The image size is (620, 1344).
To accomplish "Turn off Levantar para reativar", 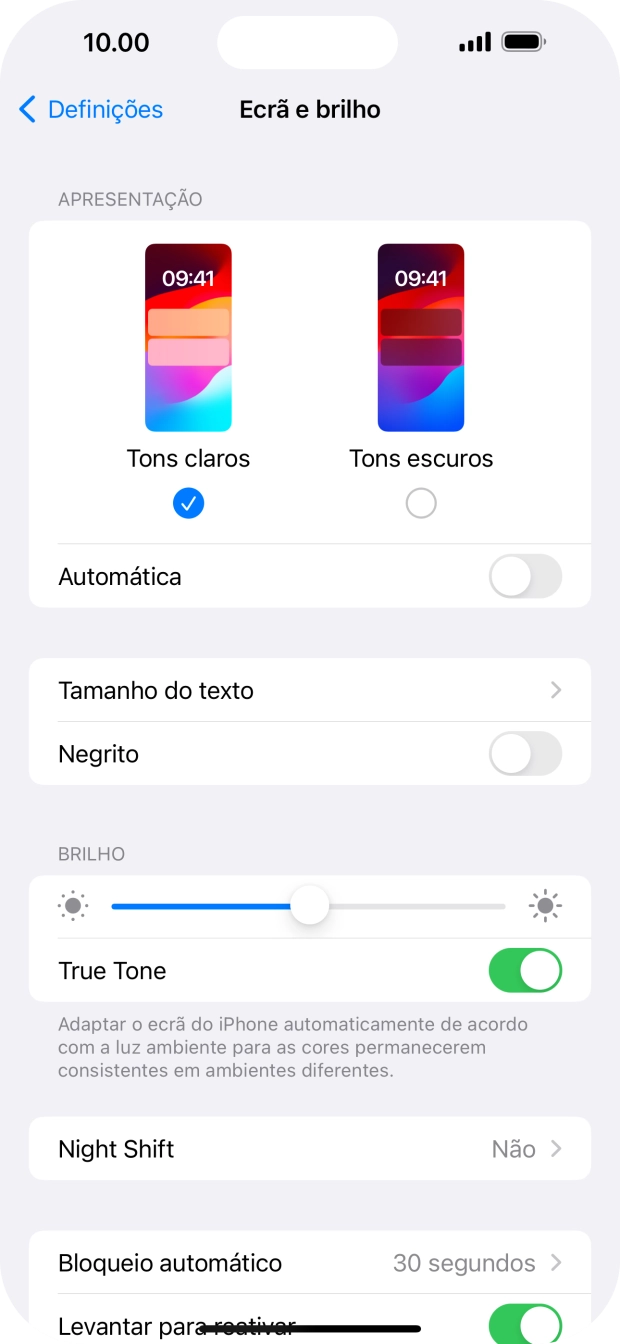I will (x=525, y=1324).
